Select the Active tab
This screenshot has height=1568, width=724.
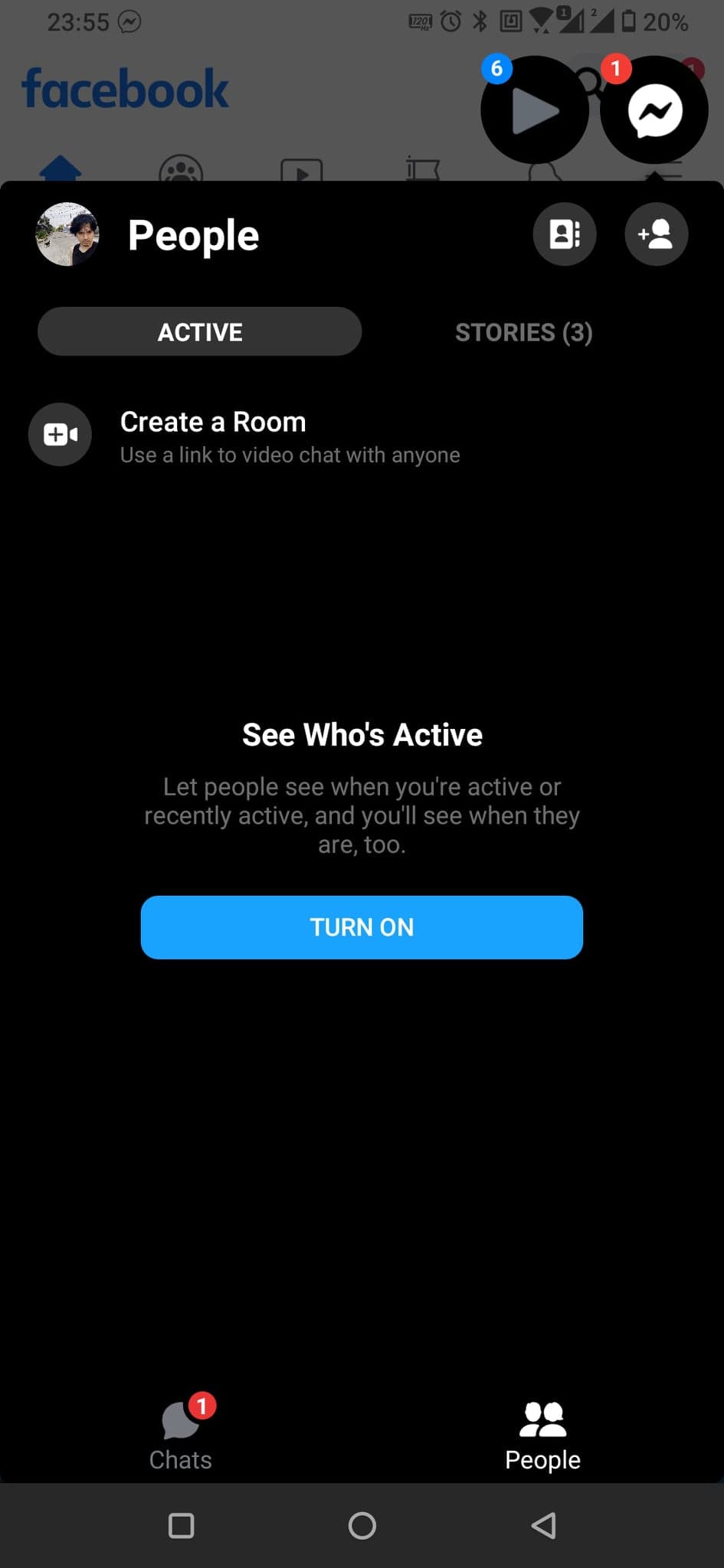200,332
